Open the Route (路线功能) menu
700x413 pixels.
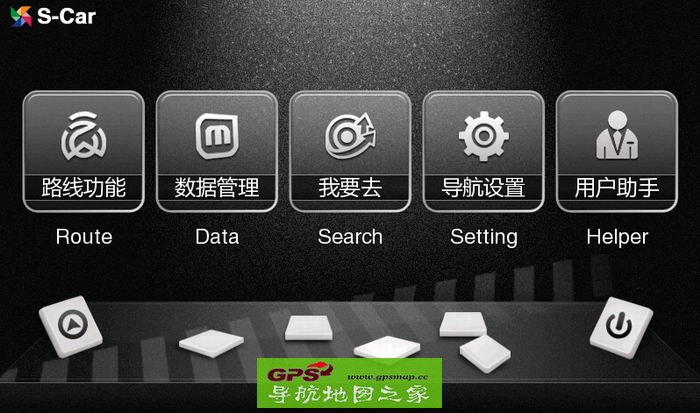tap(83, 151)
